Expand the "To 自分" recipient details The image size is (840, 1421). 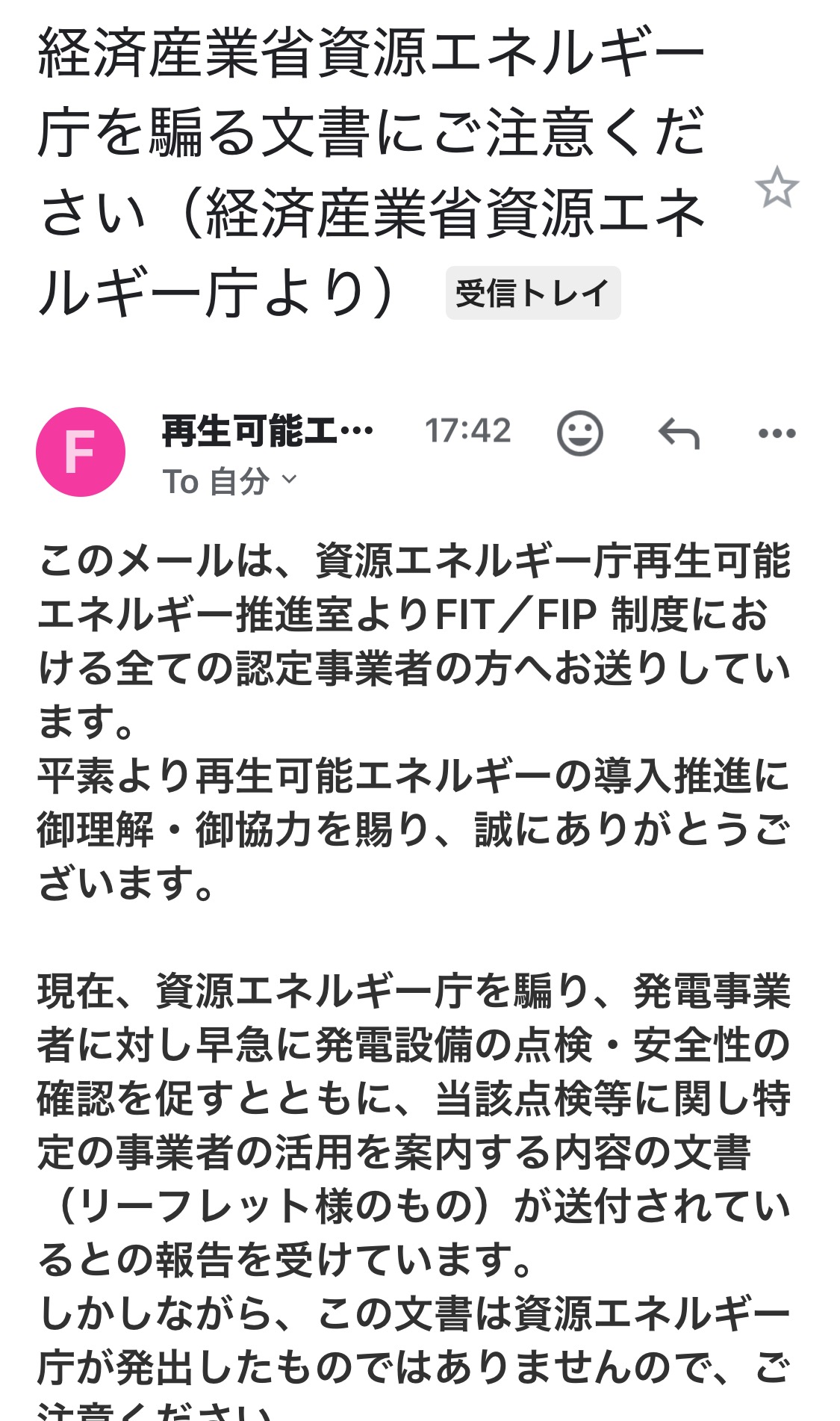tap(230, 481)
